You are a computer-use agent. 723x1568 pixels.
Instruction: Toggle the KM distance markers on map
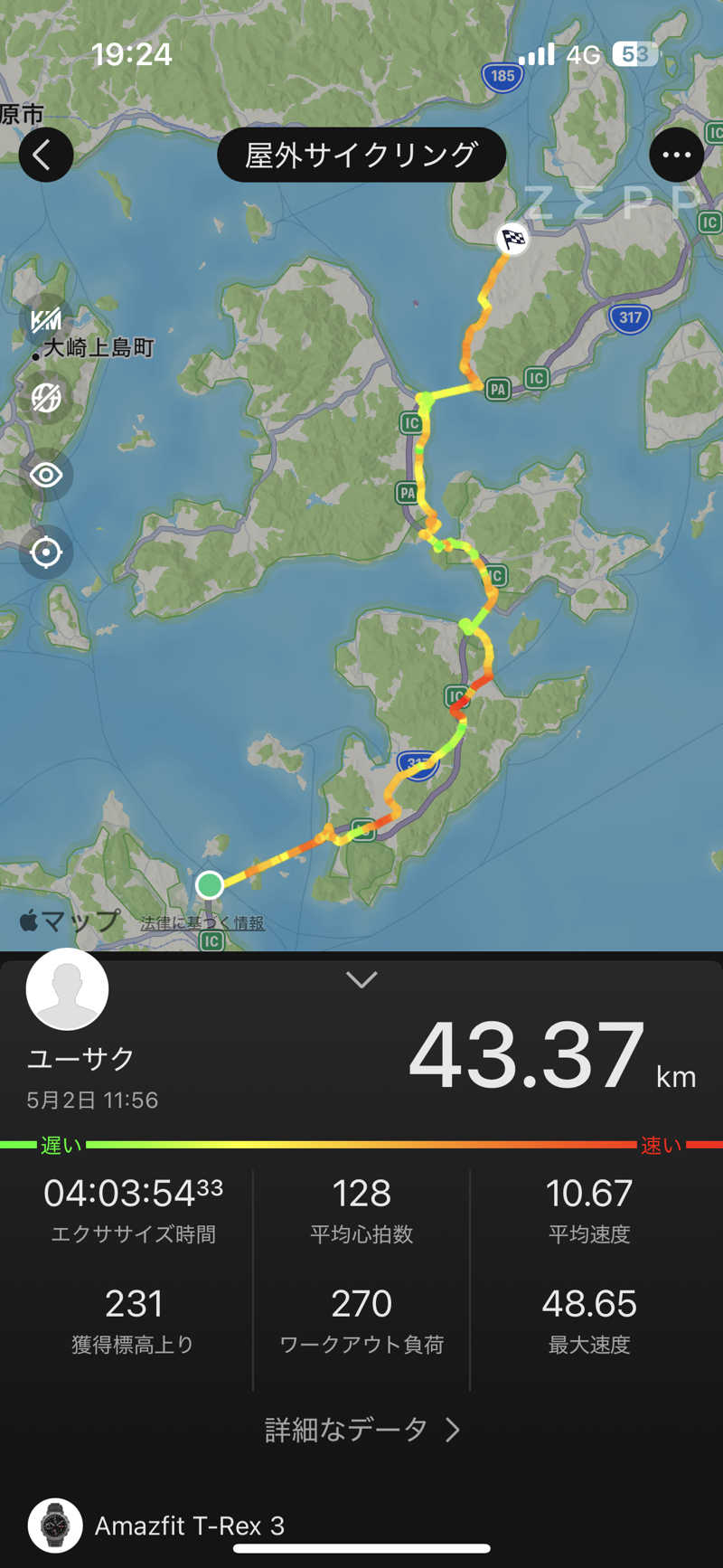click(46, 319)
